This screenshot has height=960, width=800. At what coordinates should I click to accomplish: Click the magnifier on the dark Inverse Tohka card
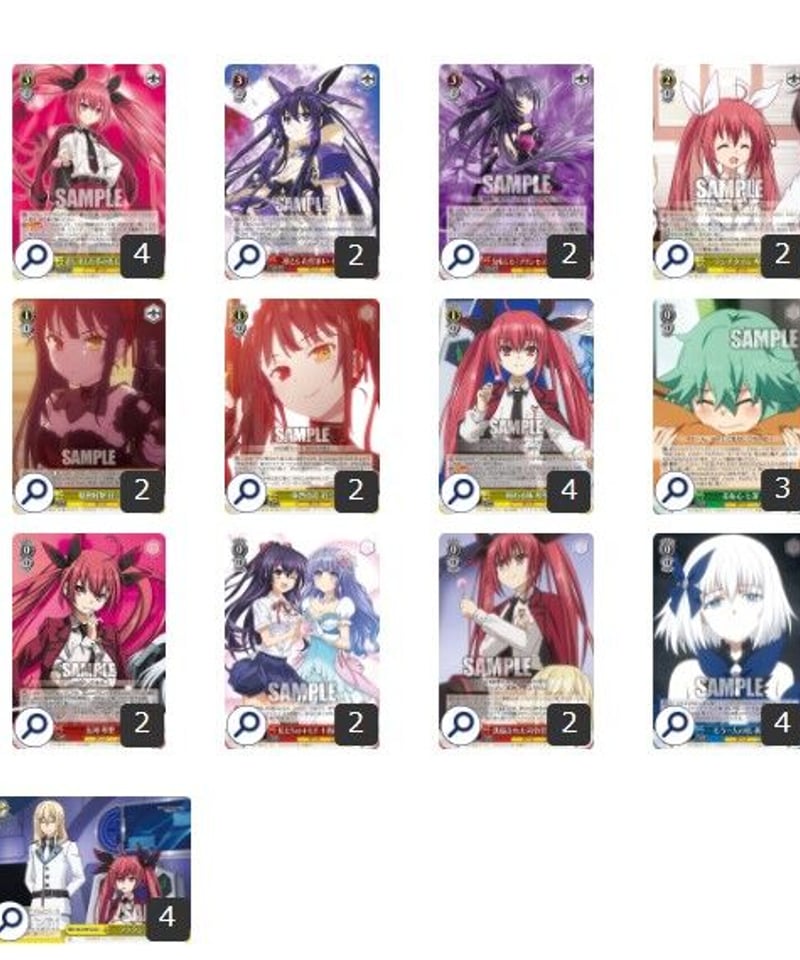(460, 255)
